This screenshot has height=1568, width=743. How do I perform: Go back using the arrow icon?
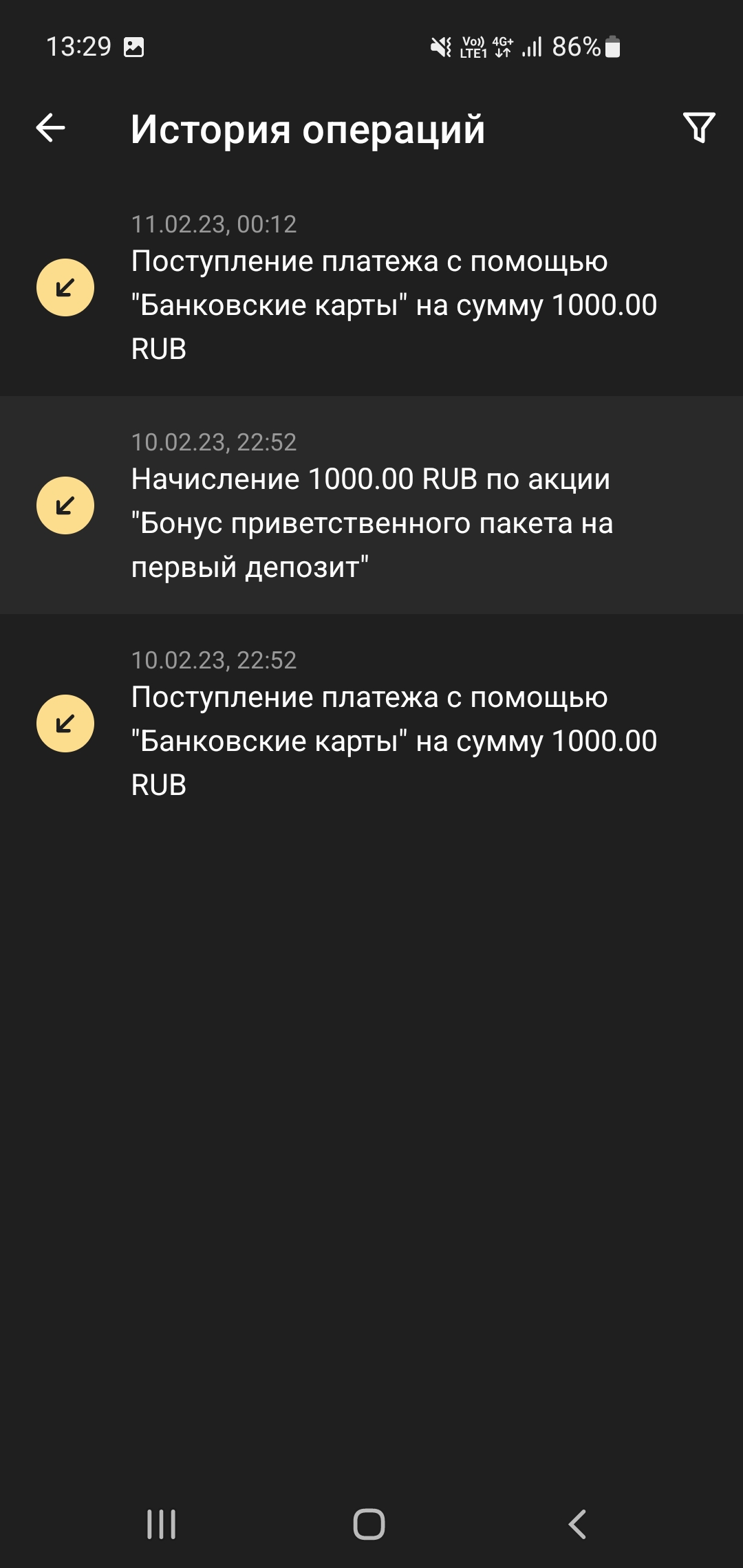(x=50, y=128)
